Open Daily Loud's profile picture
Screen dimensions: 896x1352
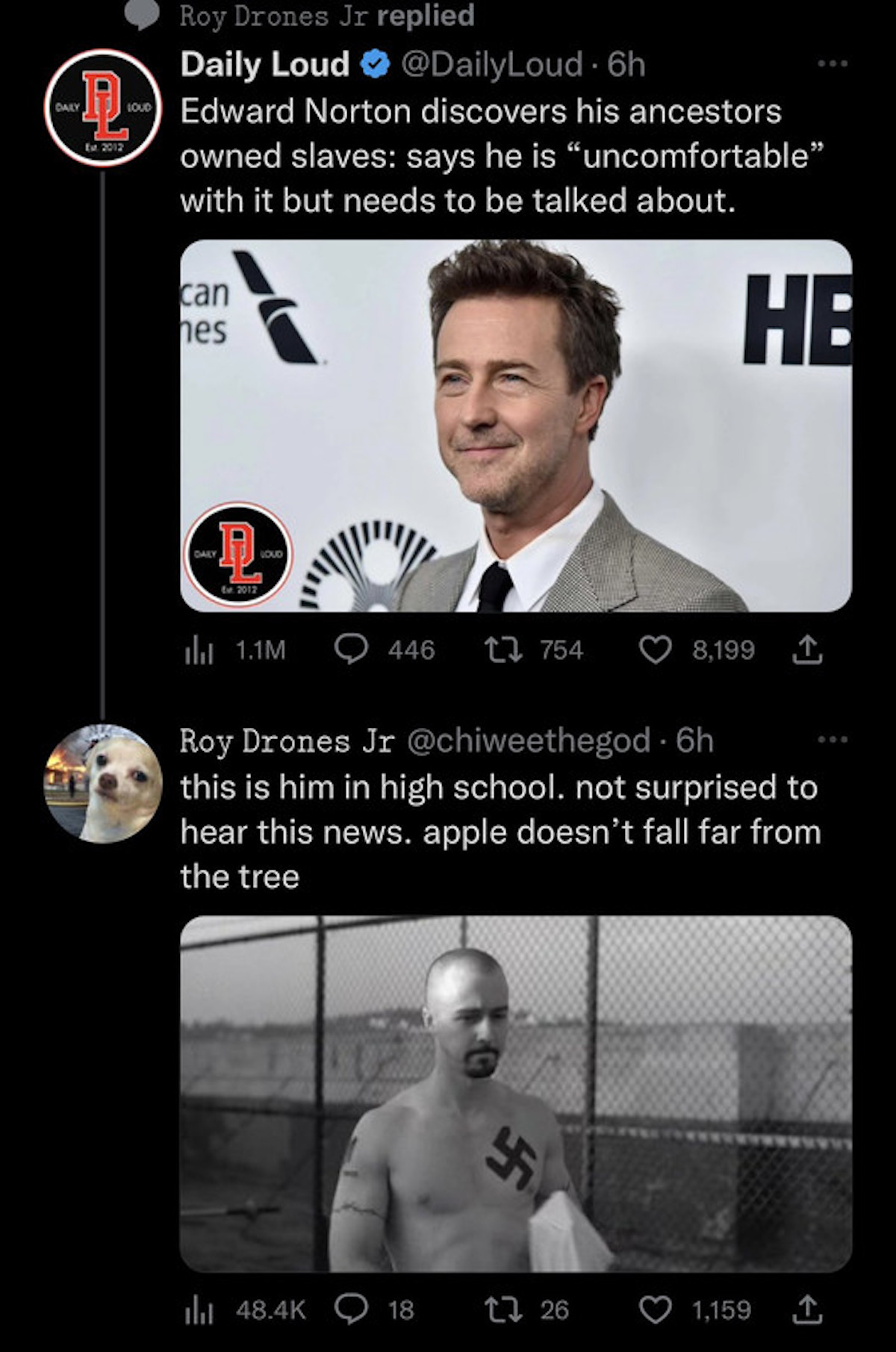pos(103,107)
